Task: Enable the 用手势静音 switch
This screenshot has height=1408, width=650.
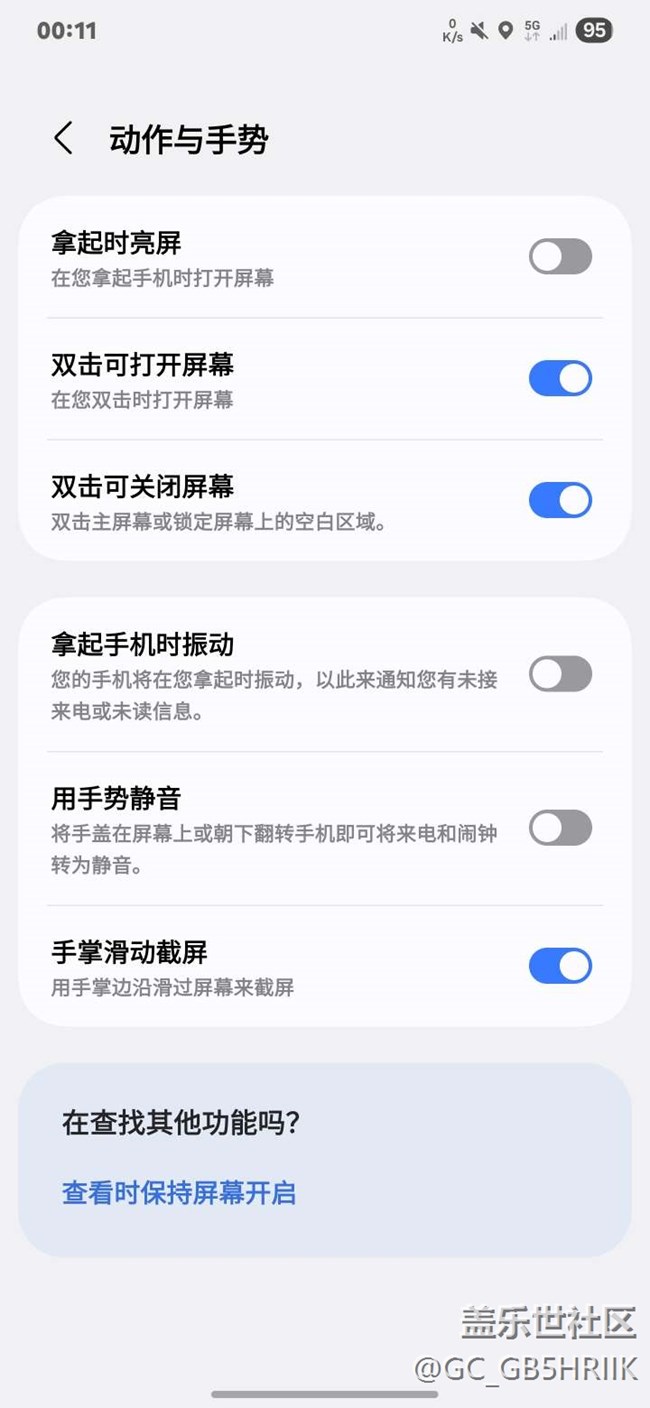Action: (x=560, y=828)
